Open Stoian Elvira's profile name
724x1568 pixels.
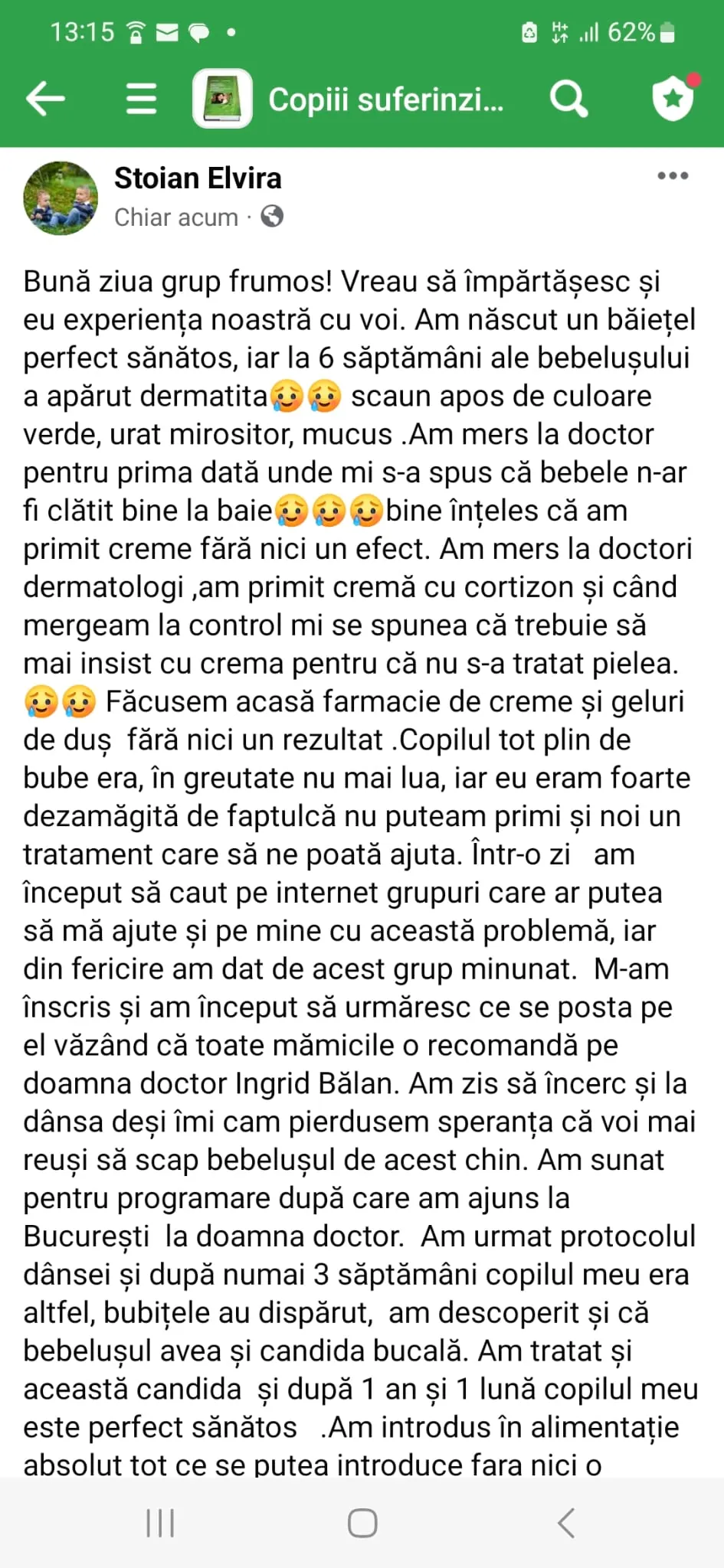click(x=198, y=178)
